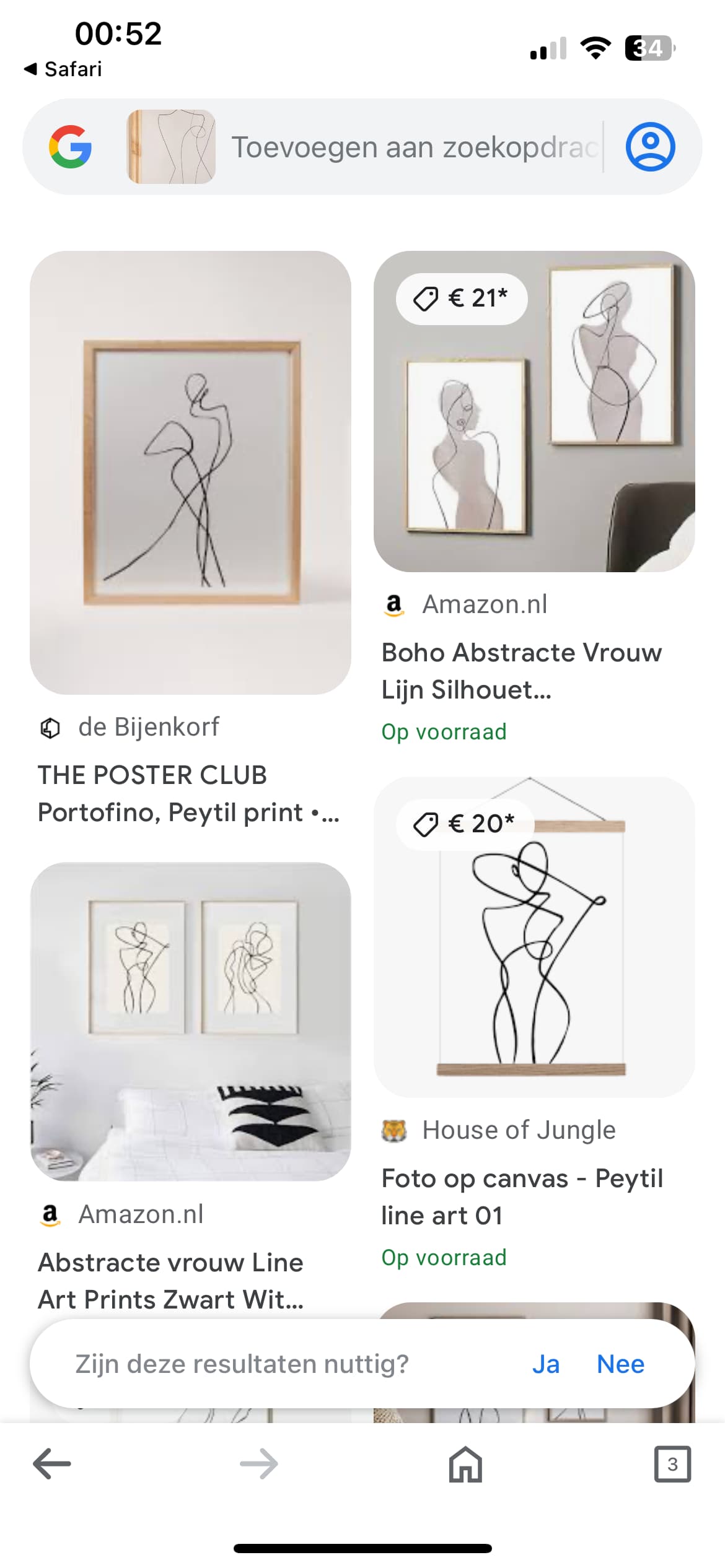Open Boho Abstracte Vrouw Lijn Silhouet Amazon result
This screenshot has height=1568, width=725.
pyautogui.click(x=534, y=411)
